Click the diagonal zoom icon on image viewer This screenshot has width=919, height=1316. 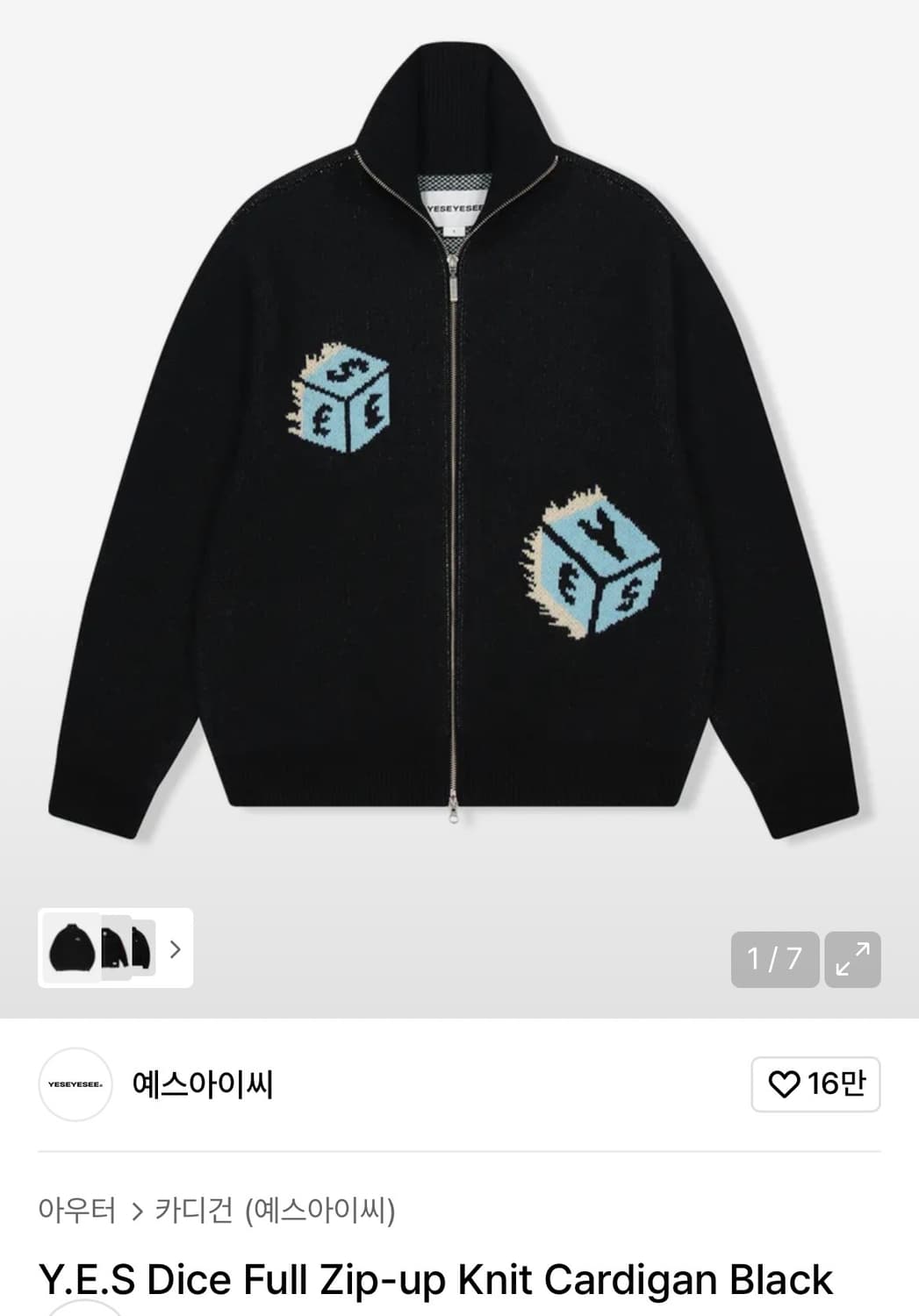(x=852, y=959)
